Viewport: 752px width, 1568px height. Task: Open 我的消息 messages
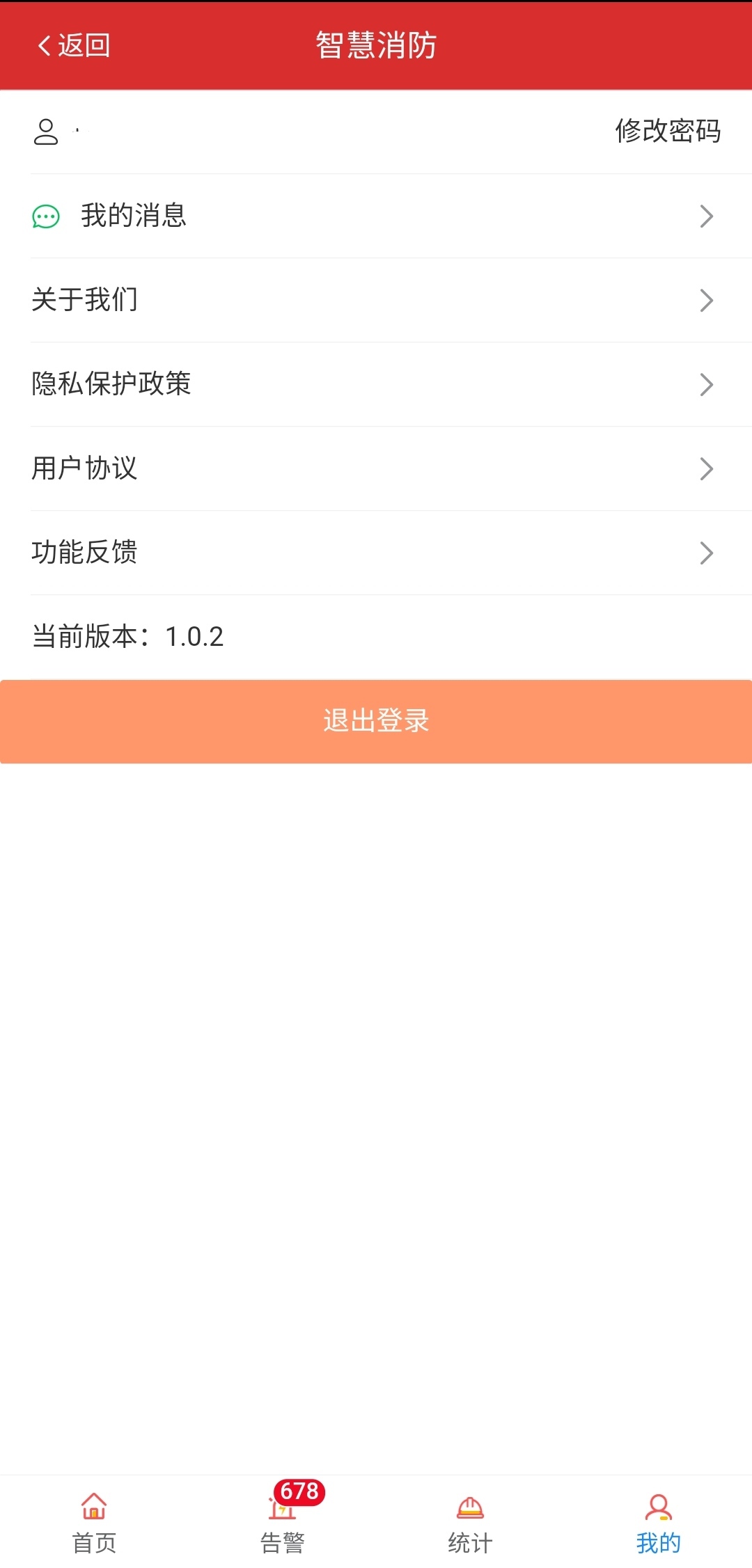(x=376, y=216)
